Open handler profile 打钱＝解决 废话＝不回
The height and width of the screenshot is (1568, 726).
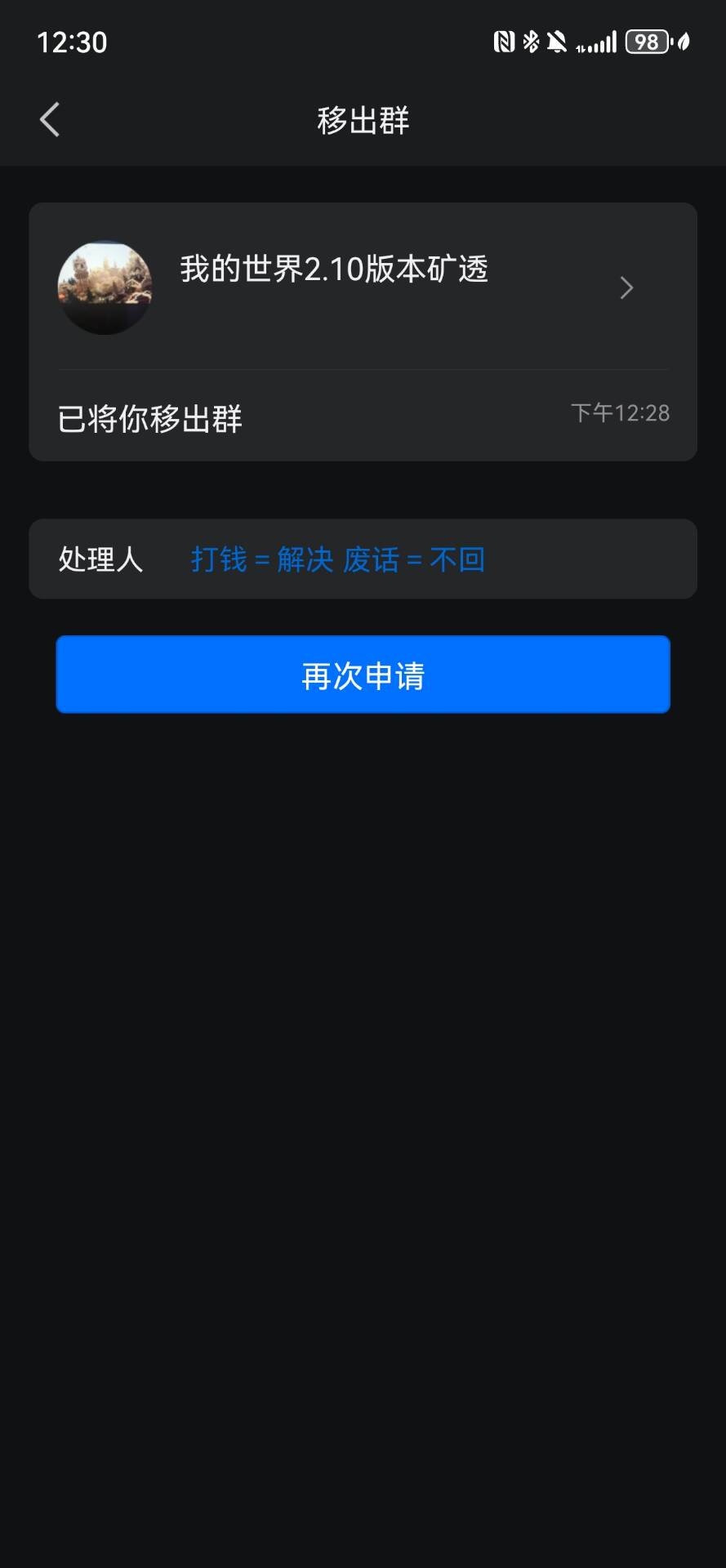336,559
